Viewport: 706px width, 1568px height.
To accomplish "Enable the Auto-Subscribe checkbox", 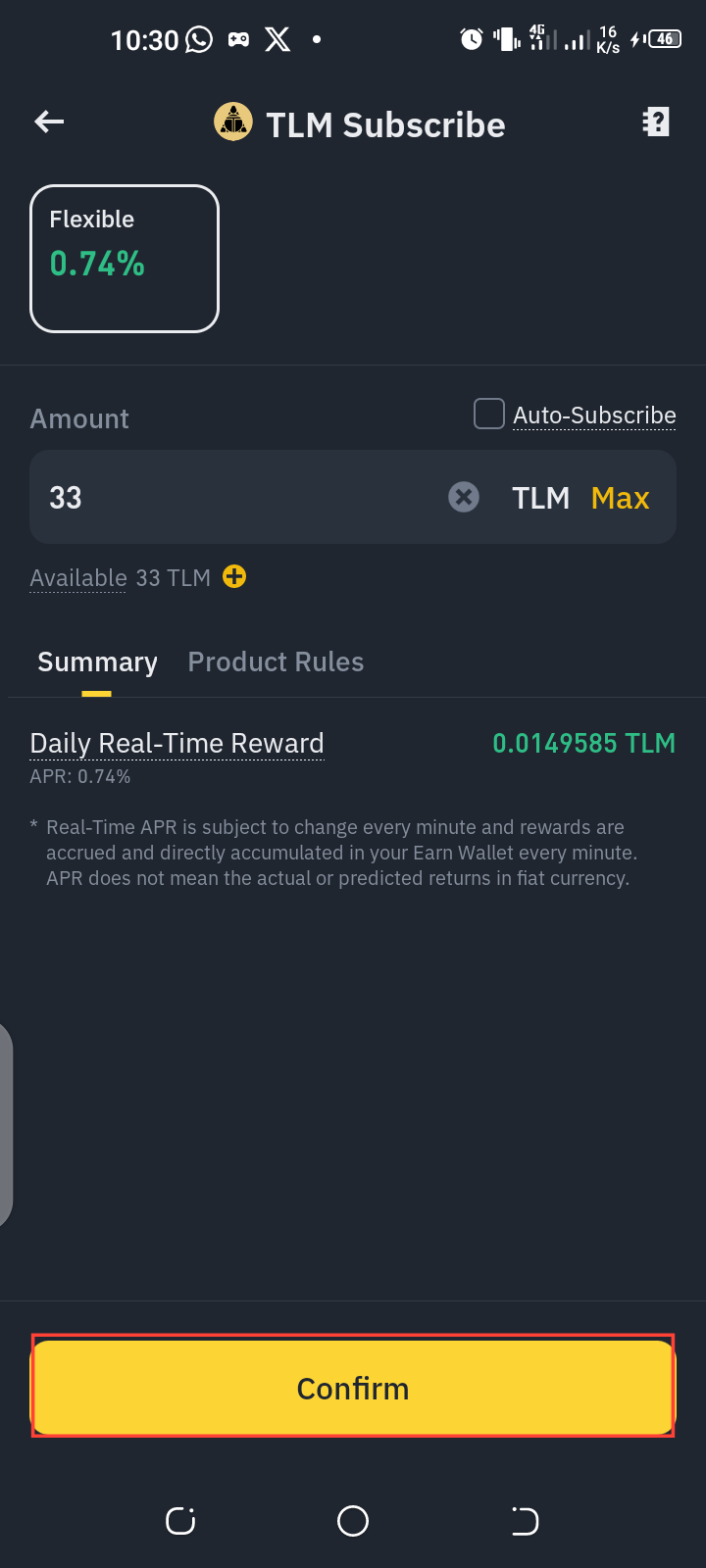I will pos(489,415).
